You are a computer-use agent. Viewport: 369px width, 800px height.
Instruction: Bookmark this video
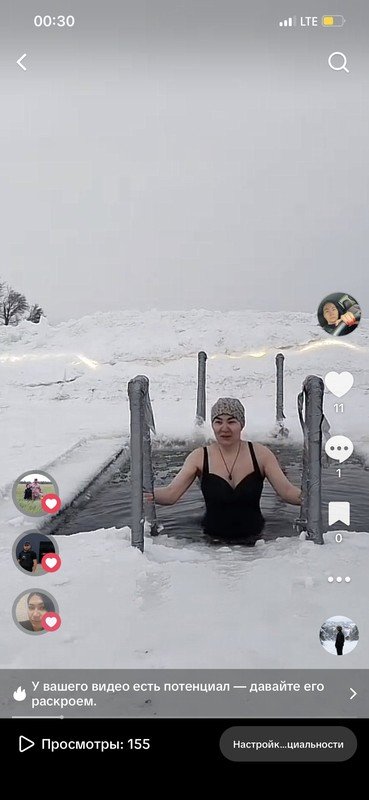coord(339,513)
